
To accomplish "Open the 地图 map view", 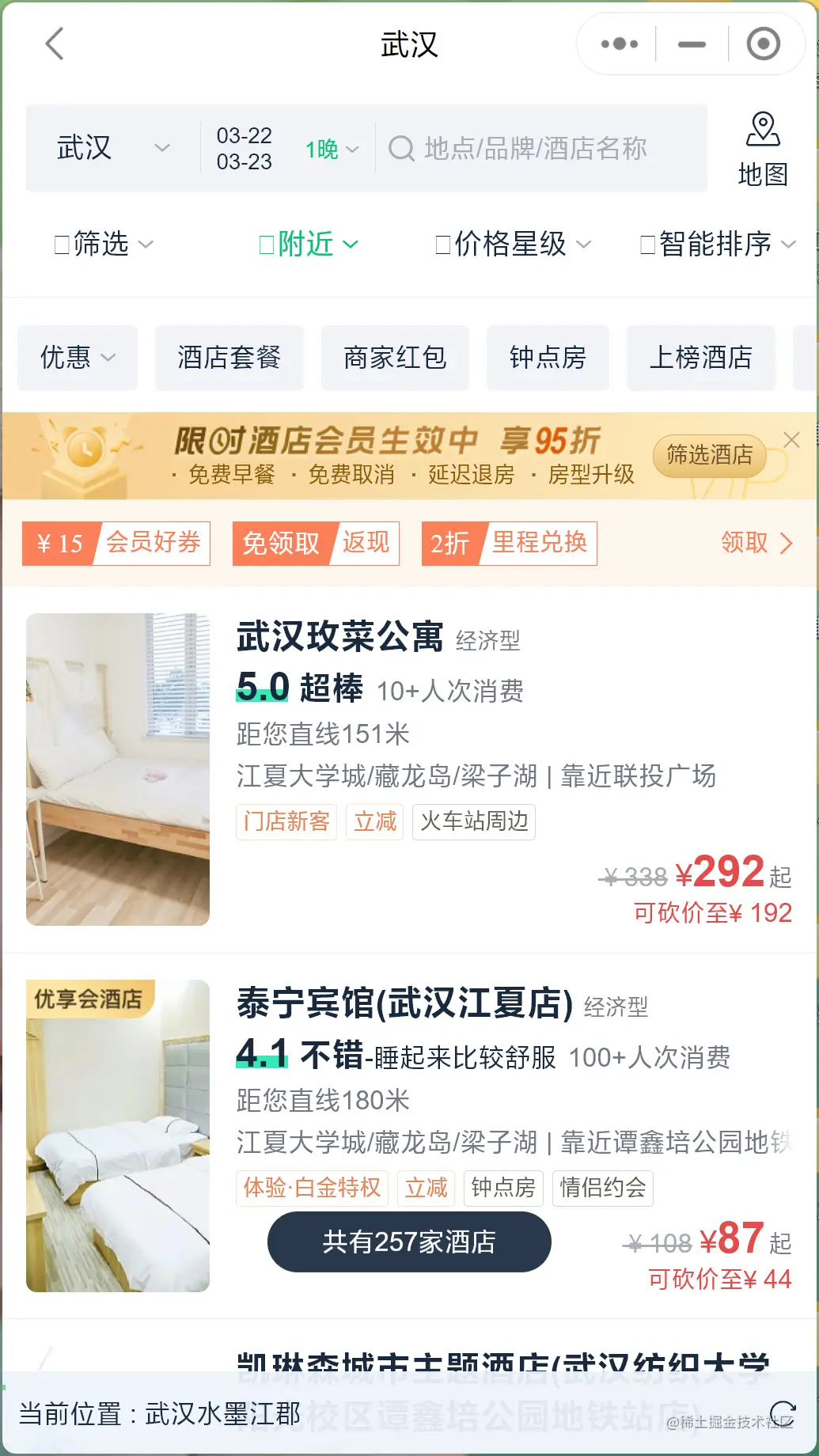I will (x=762, y=149).
